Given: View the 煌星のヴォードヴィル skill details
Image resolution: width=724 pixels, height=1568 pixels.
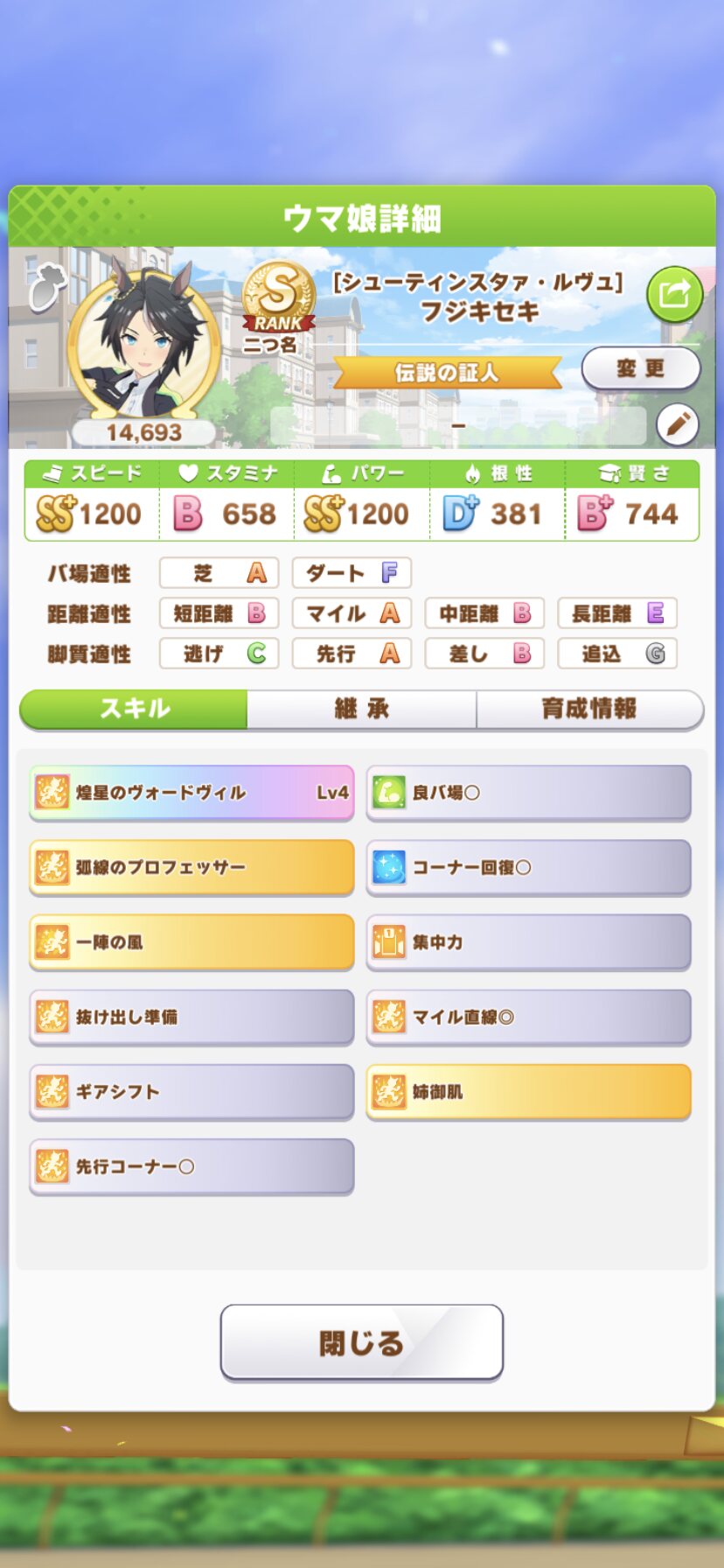Looking at the screenshot, I should (191, 793).
